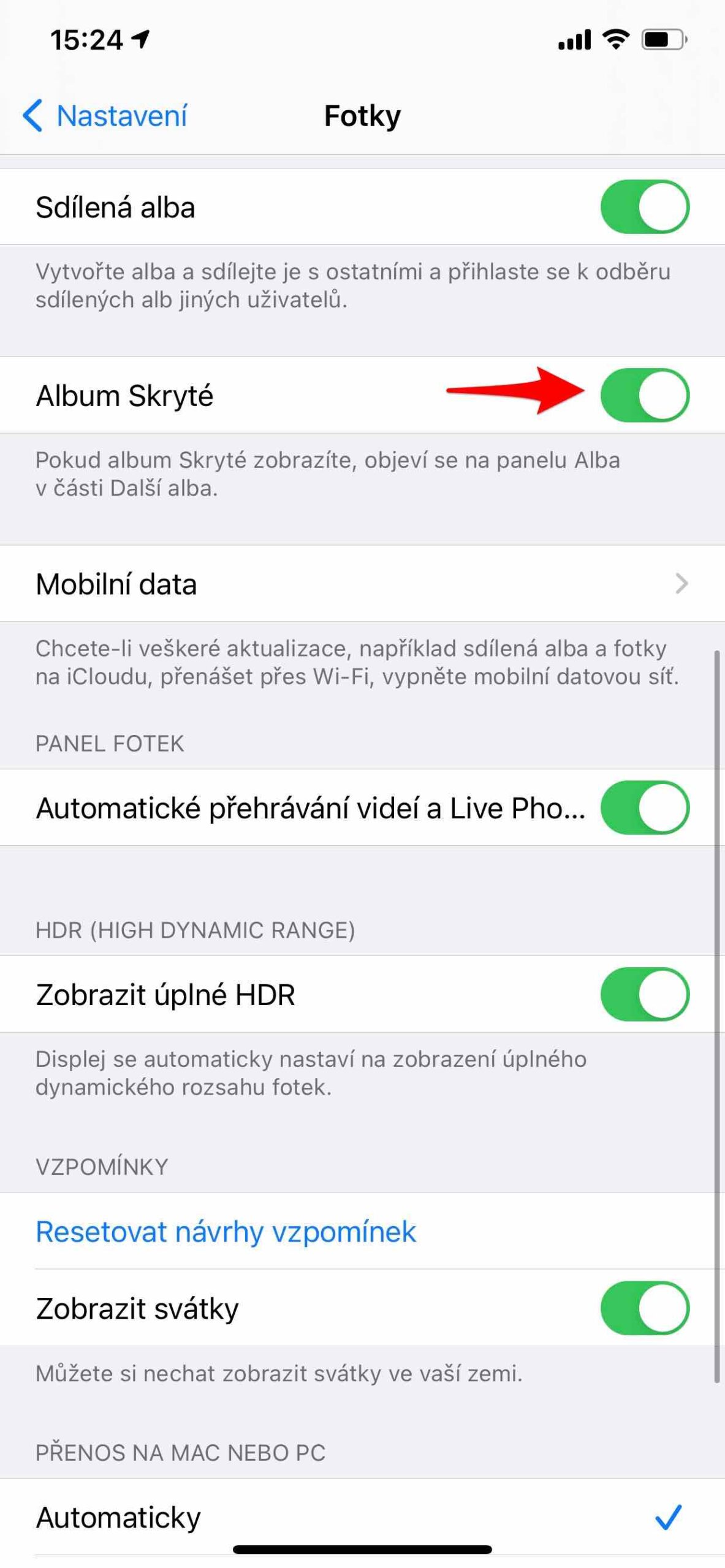The image size is (725, 1568).
Task: Tap the back chevron beside Nastavení
Action: click(35, 115)
